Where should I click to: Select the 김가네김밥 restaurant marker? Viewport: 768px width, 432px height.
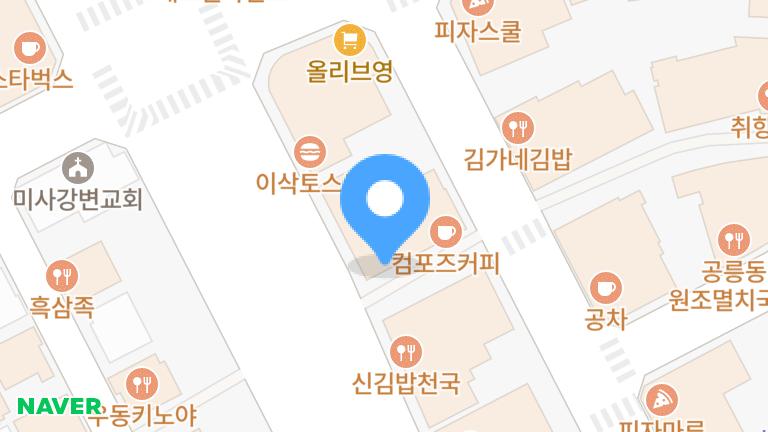point(517,127)
